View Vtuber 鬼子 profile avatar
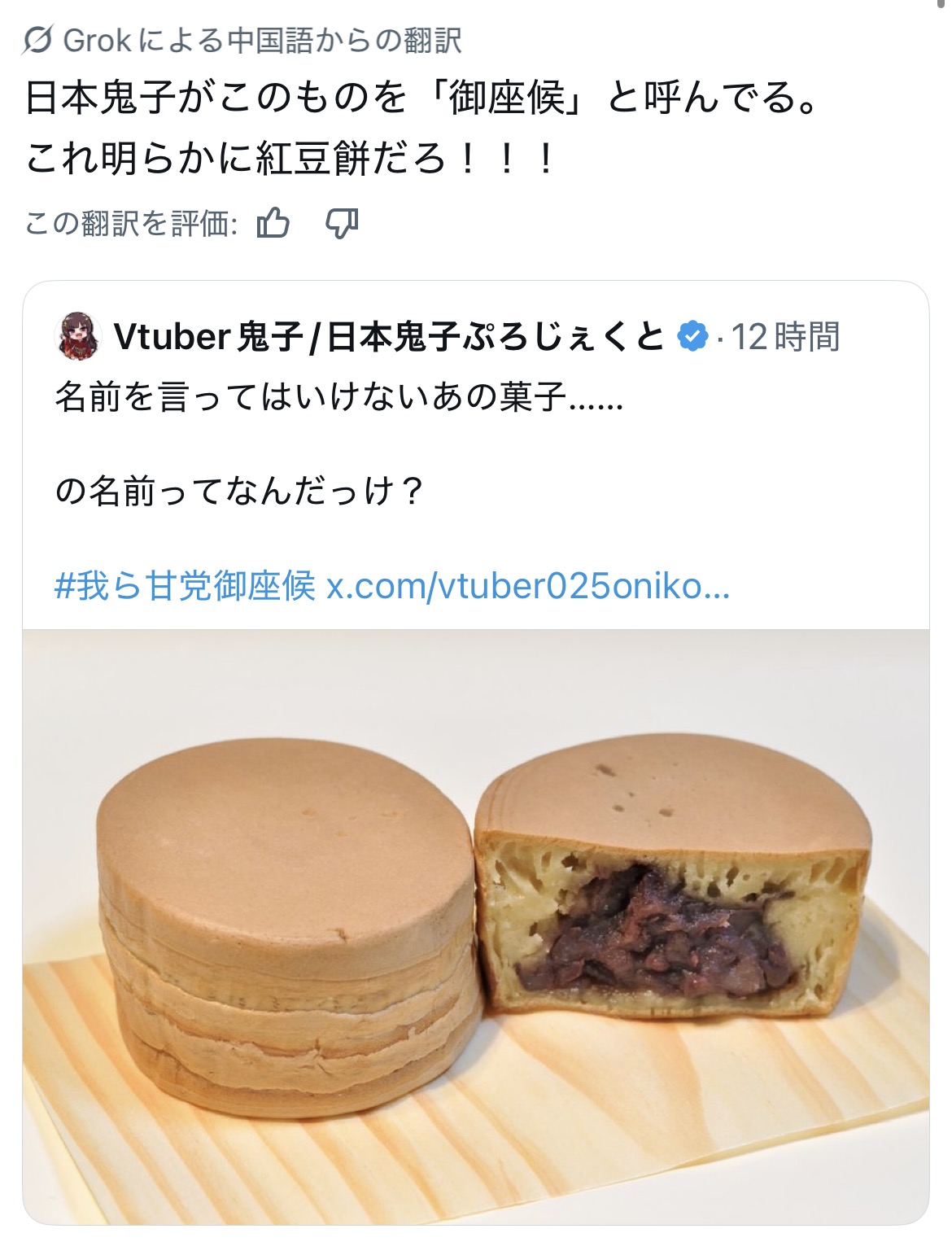This screenshot has width=952, height=1255. pos(77,335)
